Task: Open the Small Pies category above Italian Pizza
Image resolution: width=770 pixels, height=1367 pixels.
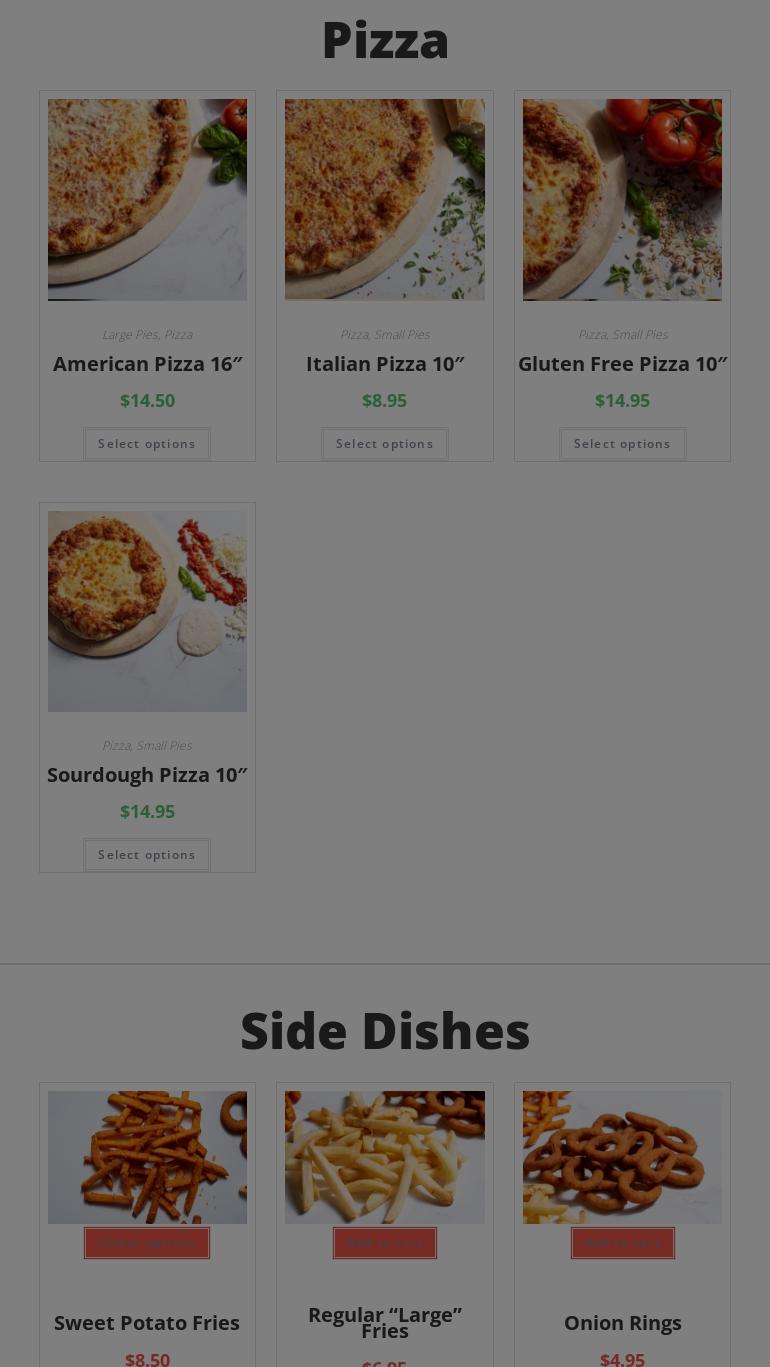Action: coord(402,335)
